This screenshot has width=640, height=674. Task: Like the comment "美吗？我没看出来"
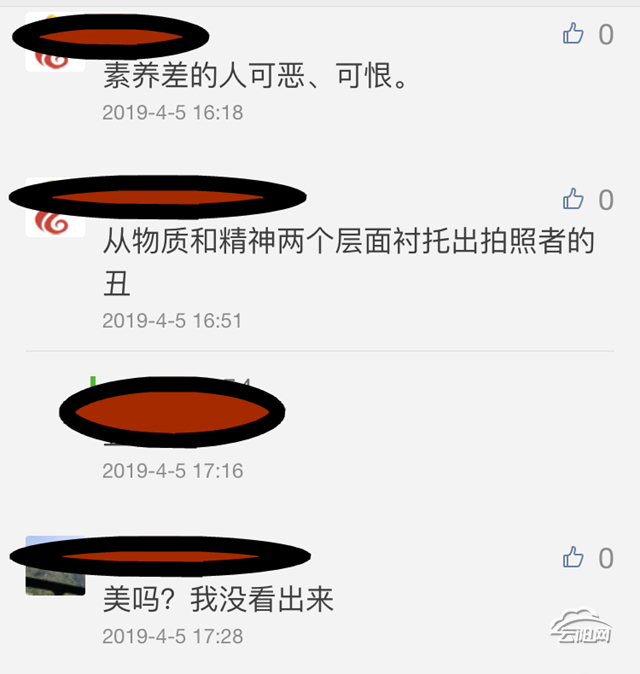pos(573,557)
